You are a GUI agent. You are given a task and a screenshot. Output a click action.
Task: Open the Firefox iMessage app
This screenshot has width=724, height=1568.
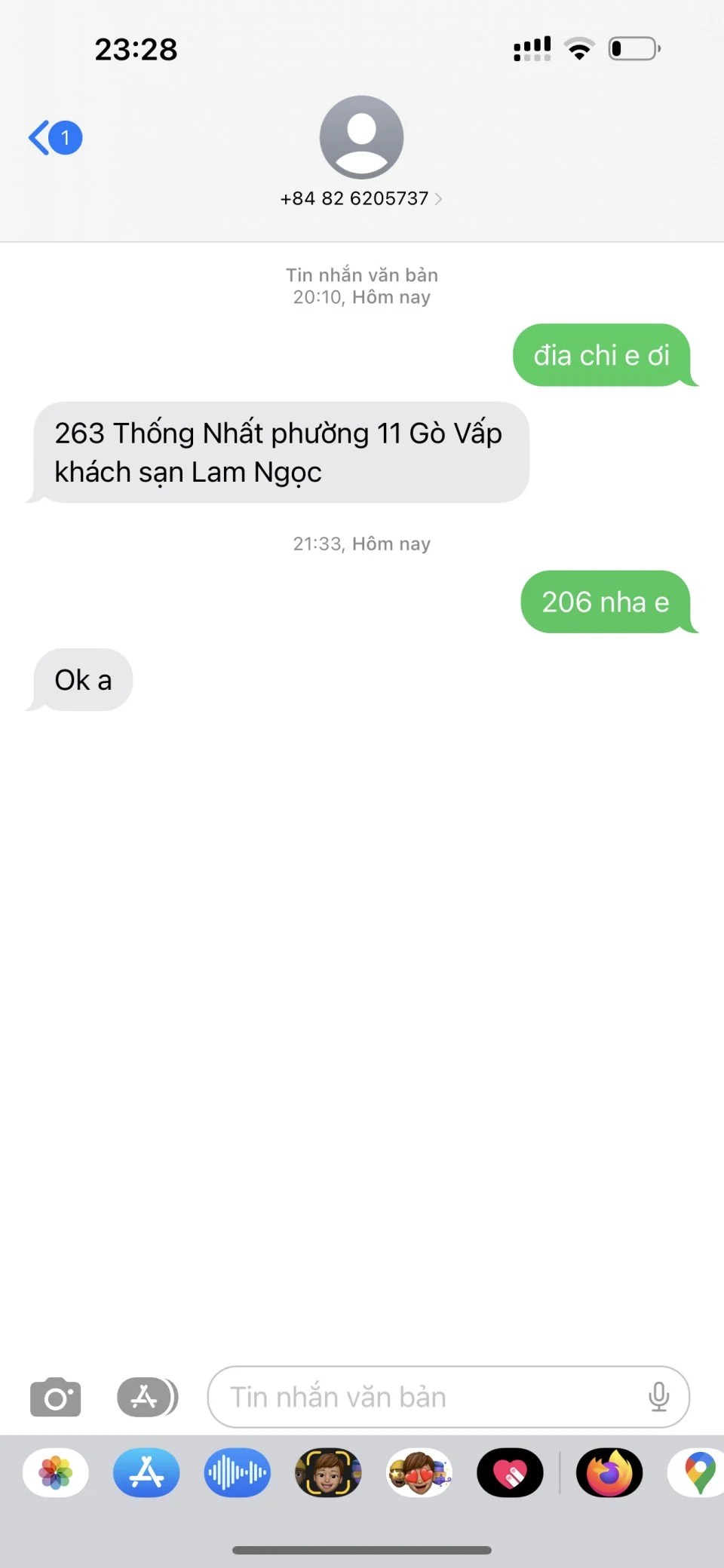609,1472
